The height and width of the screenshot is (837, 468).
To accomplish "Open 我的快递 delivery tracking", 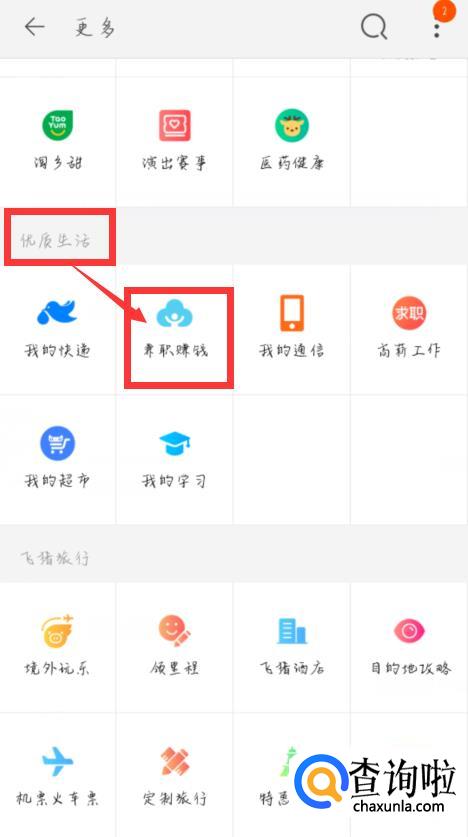I will click(58, 327).
